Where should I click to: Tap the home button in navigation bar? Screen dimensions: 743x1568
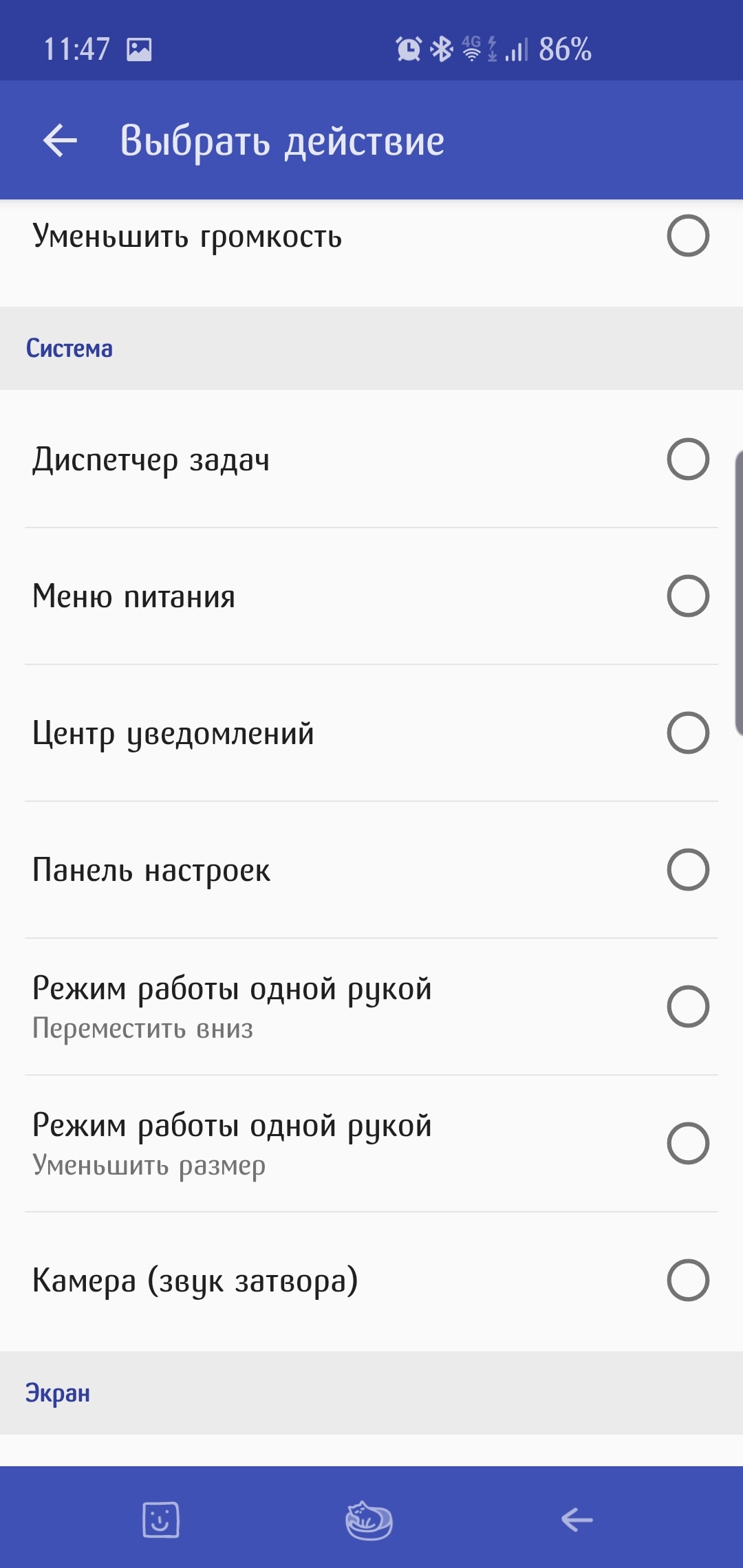tap(369, 1520)
